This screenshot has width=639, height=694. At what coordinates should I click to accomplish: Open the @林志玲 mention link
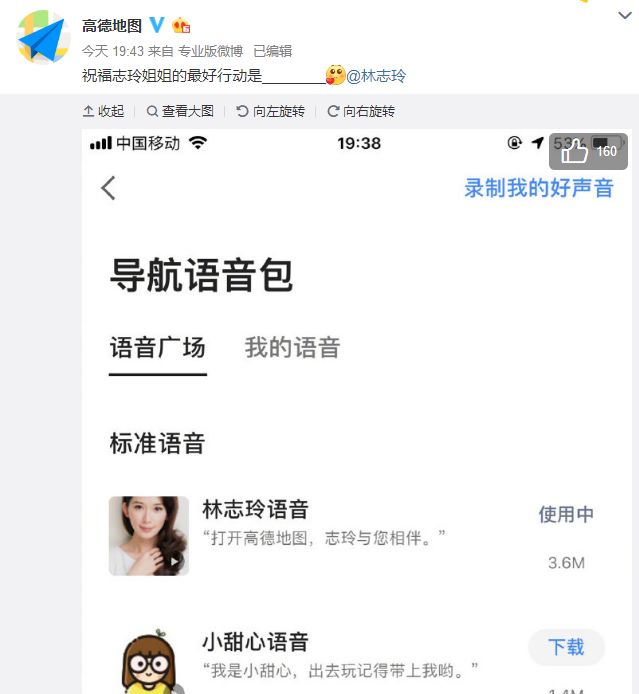[376, 76]
